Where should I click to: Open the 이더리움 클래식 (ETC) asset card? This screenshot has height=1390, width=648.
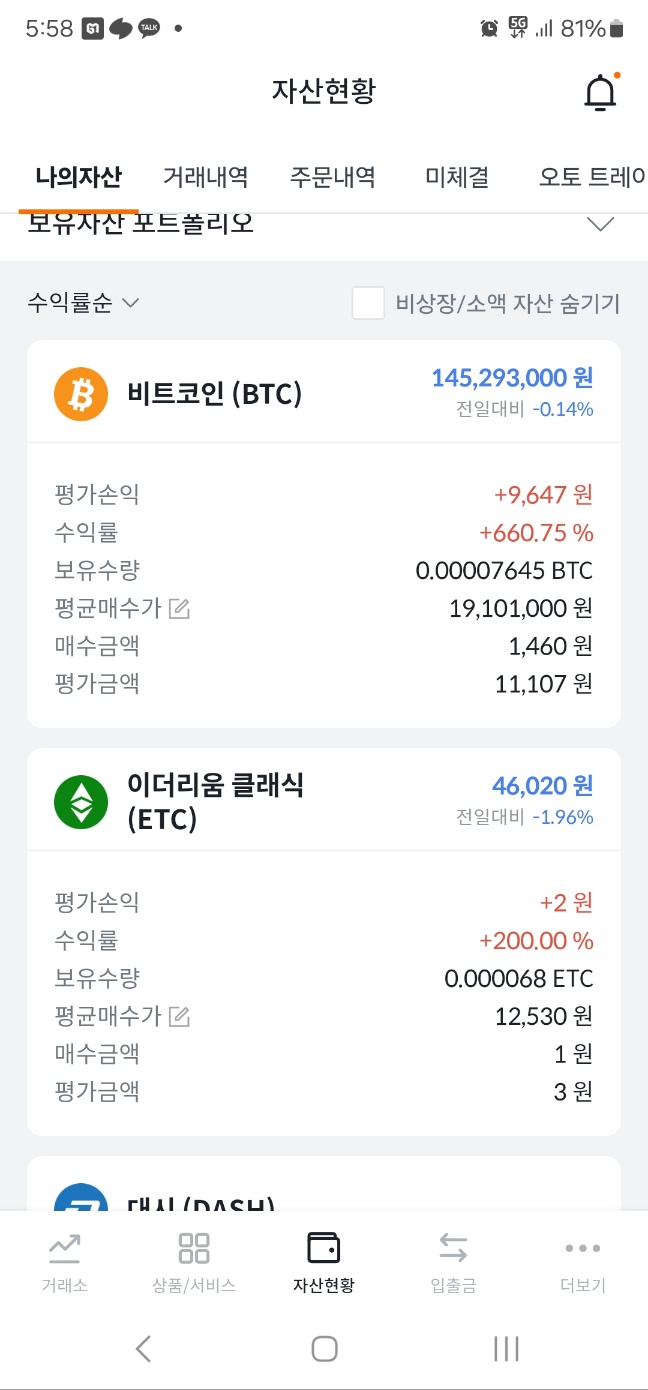tap(215, 802)
